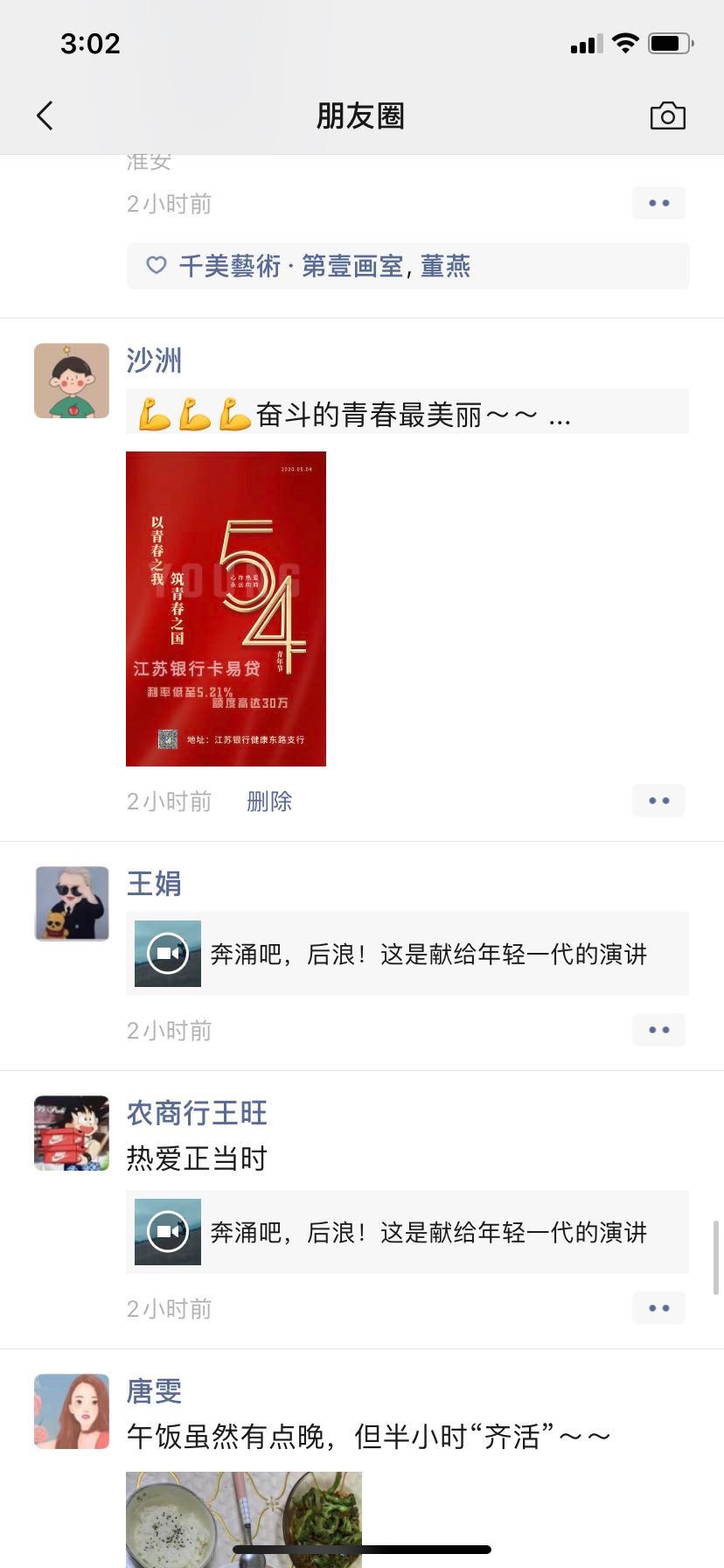Open like/comment menu on 王娟's post
724x1568 pixels.
pyautogui.click(x=658, y=1030)
